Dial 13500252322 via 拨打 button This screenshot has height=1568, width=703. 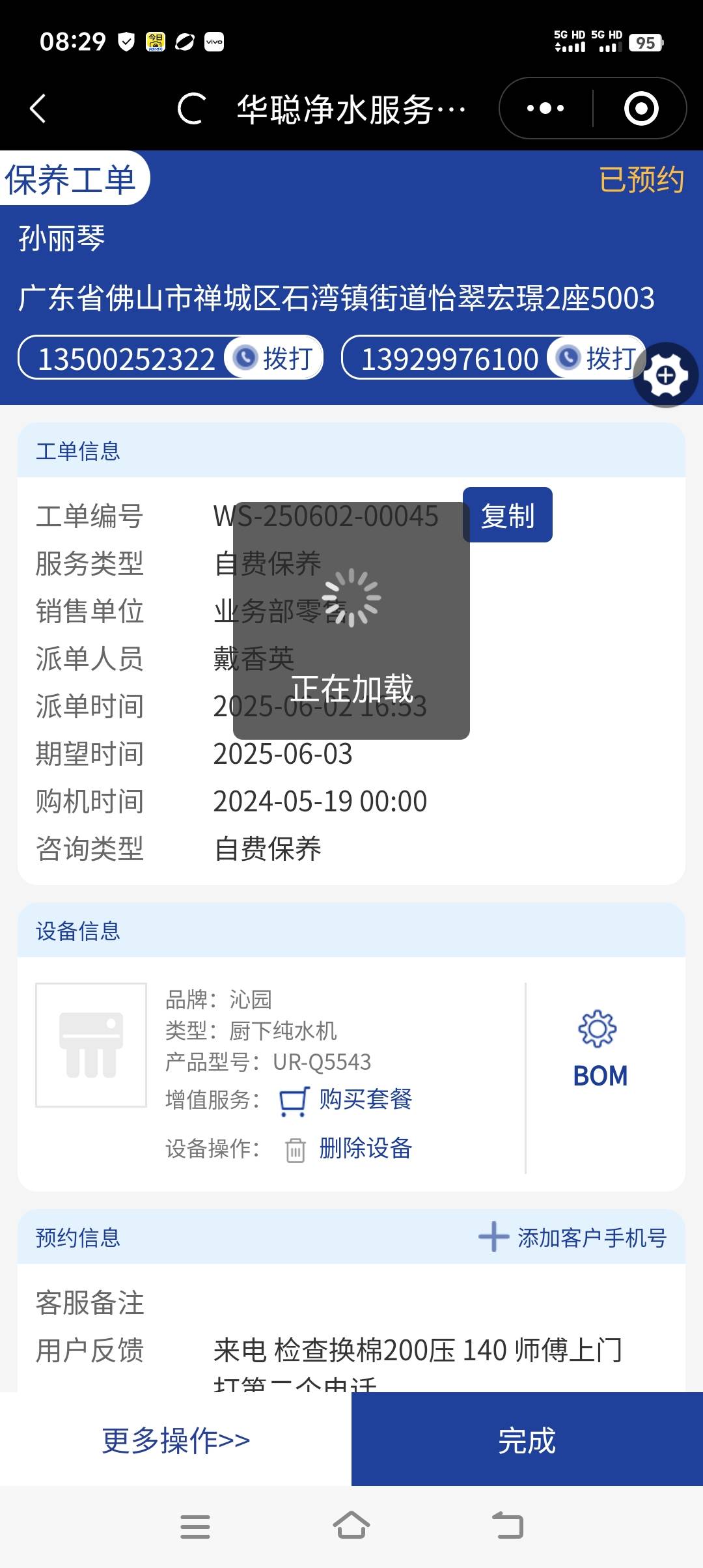tap(275, 358)
